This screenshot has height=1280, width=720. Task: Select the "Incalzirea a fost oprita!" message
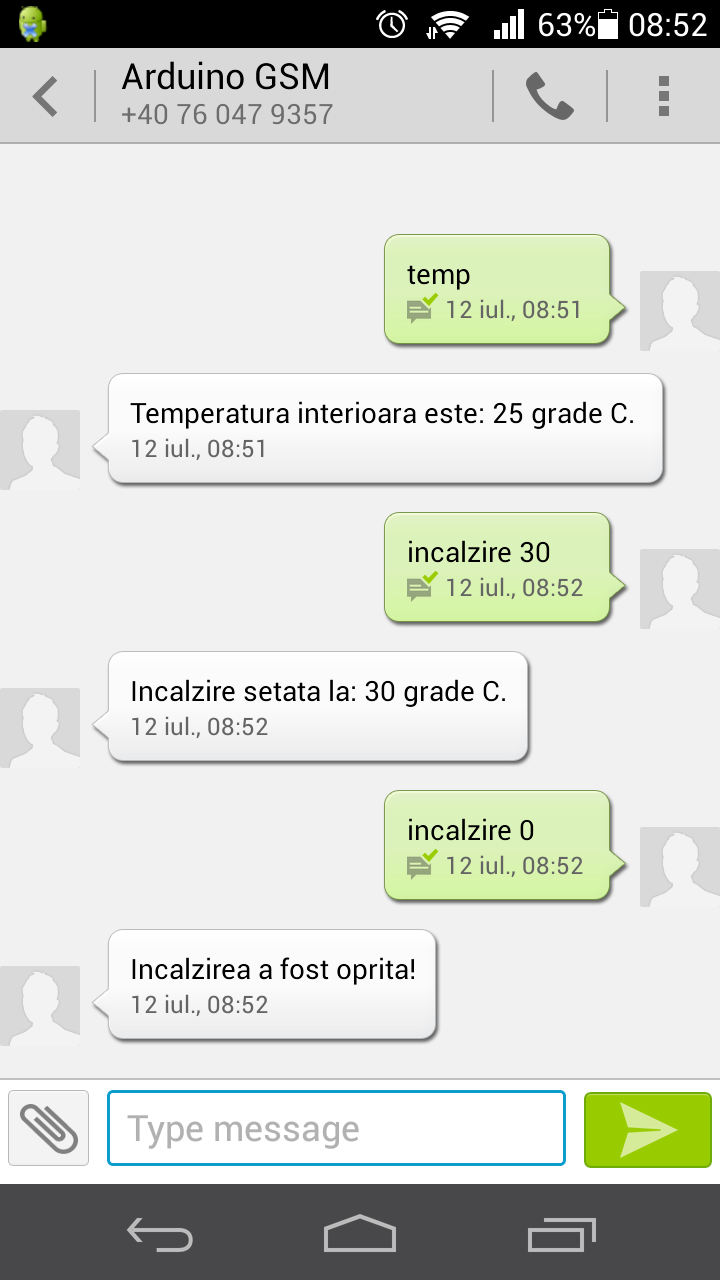click(x=272, y=985)
